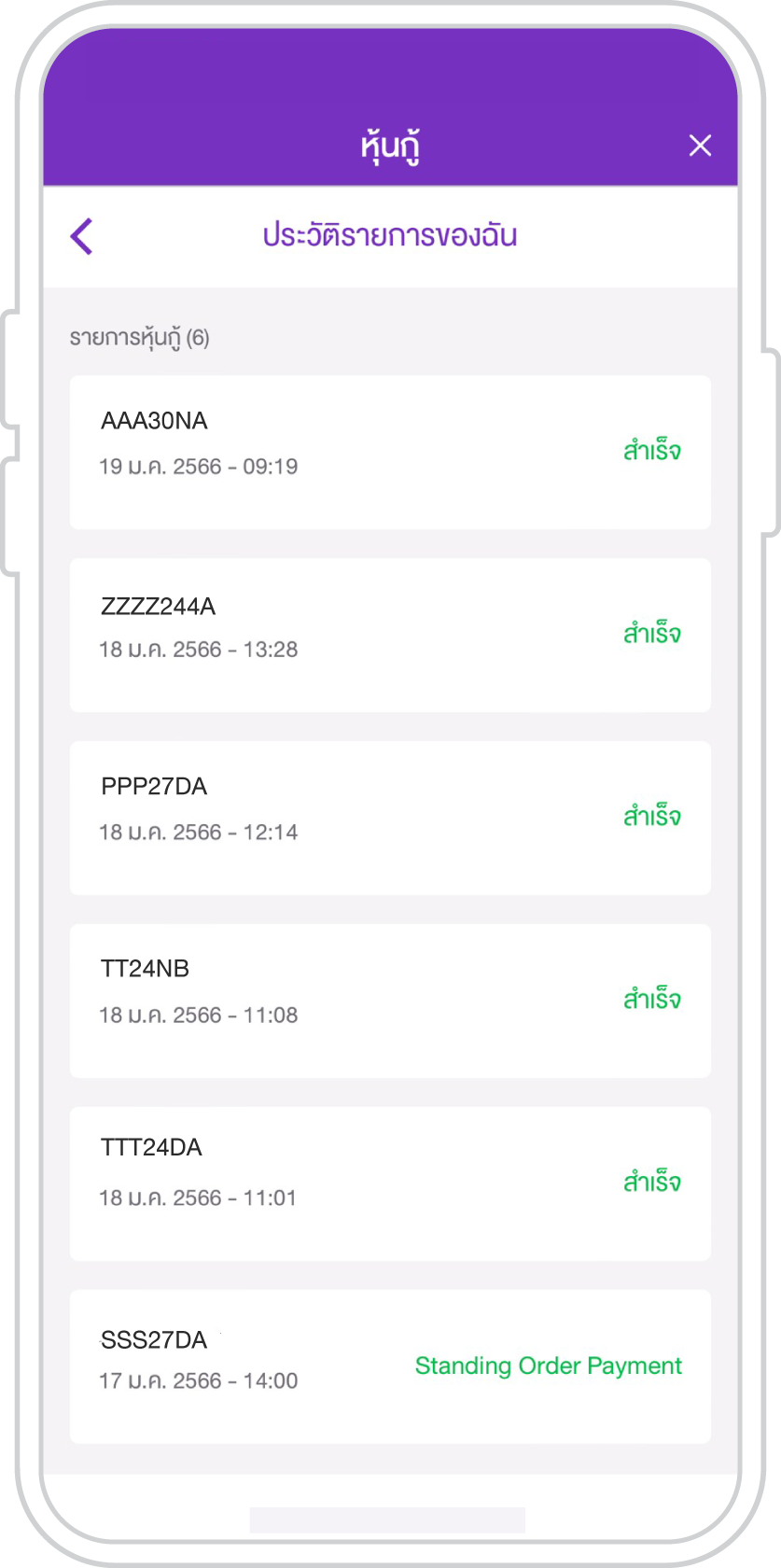This screenshot has width=781, height=1568.
Task: Tap the TTT24DA transaction
Action: (x=390, y=1184)
